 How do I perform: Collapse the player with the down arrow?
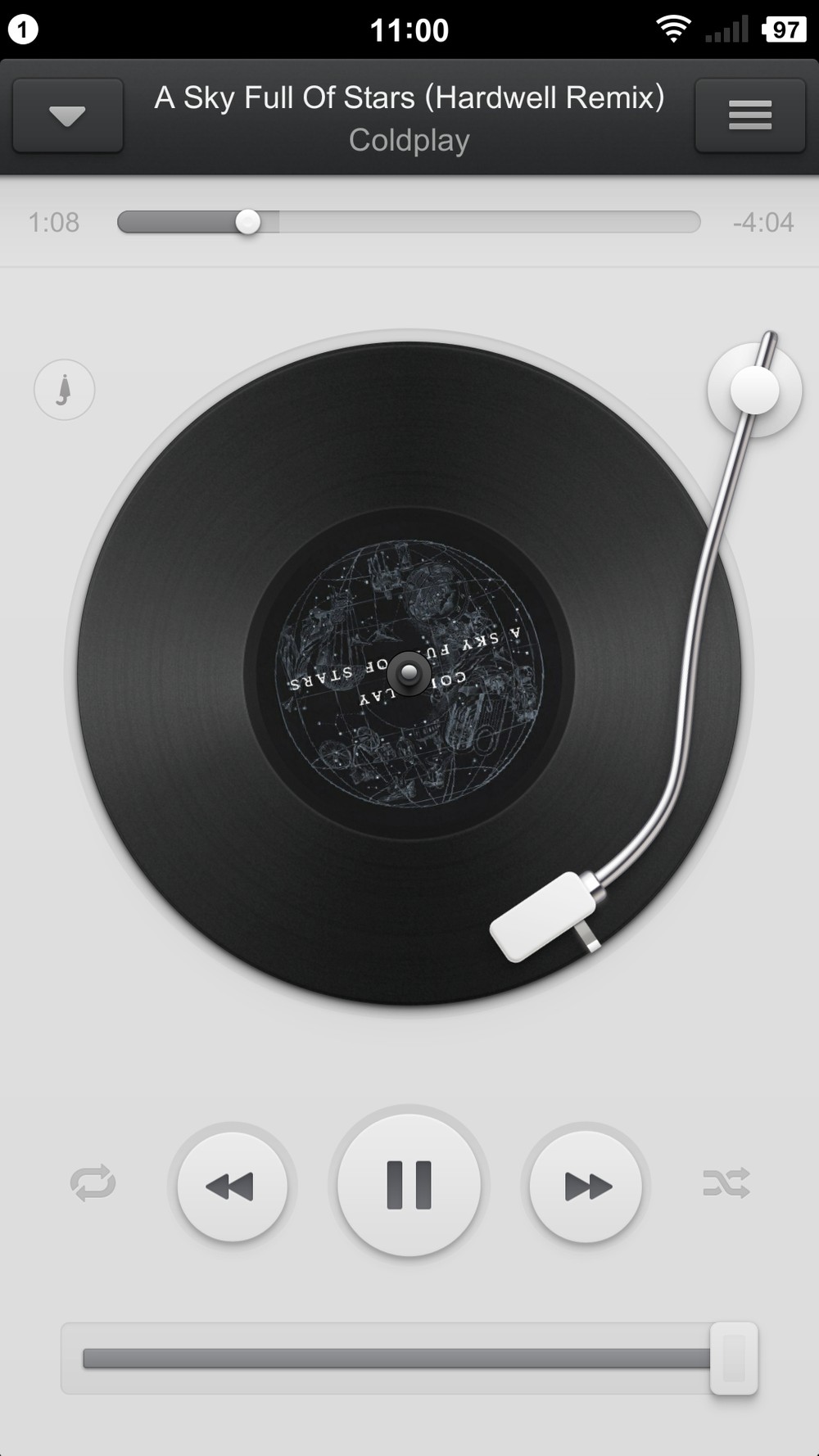point(68,115)
